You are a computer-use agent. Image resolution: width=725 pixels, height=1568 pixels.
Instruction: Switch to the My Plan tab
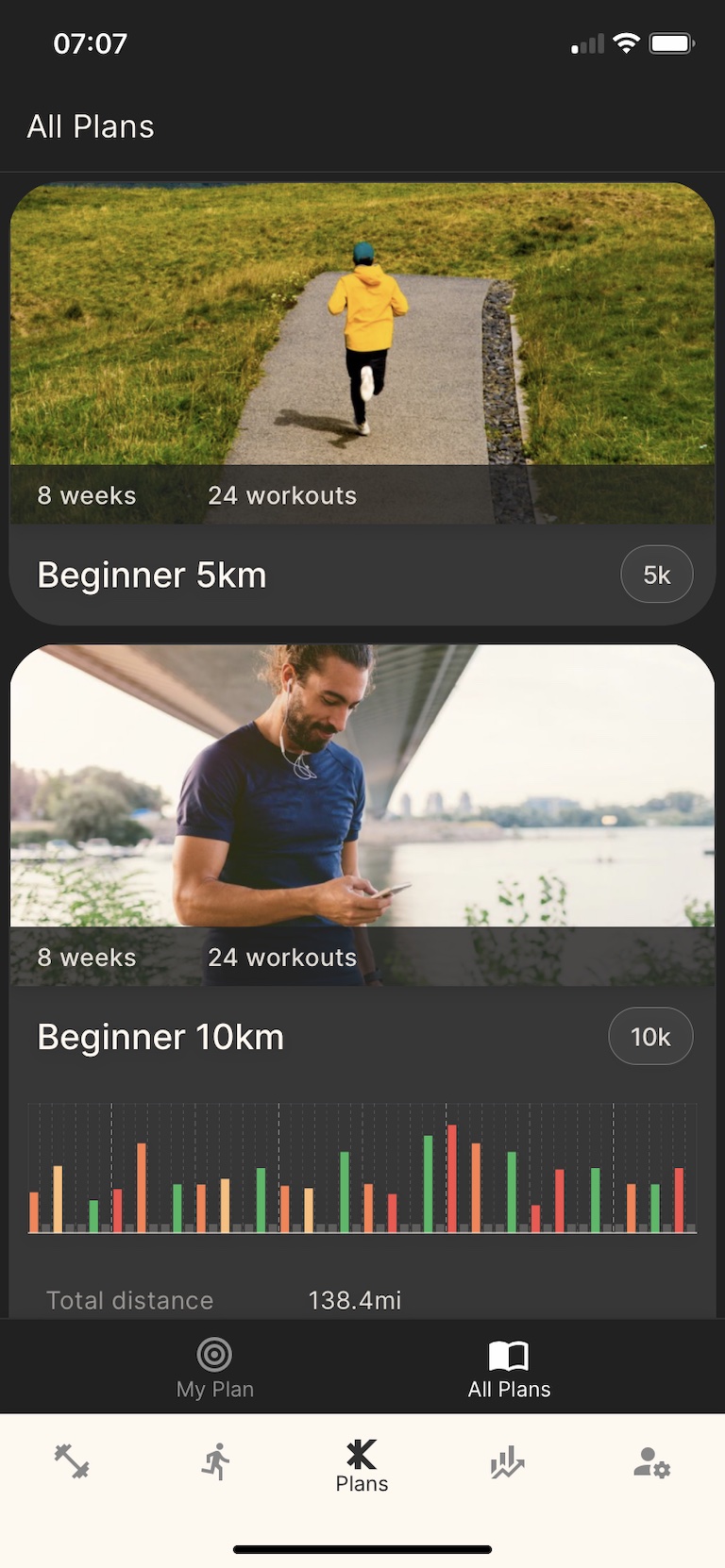[x=214, y=1367]
